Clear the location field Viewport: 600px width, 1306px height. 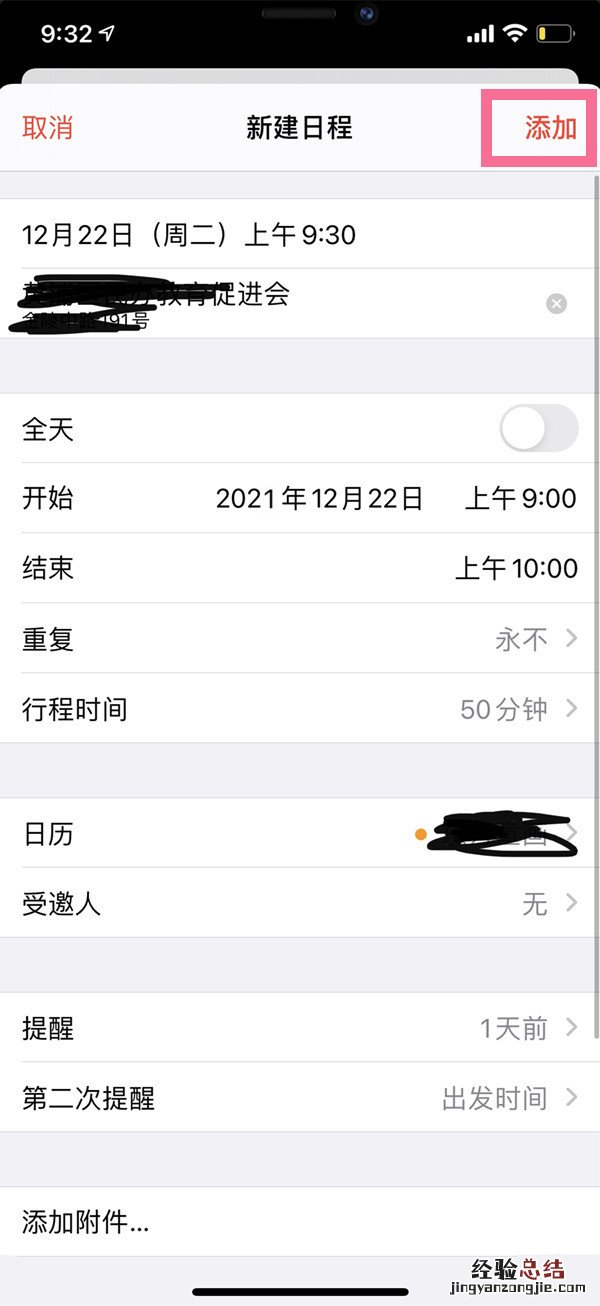[x=557, y=304]
